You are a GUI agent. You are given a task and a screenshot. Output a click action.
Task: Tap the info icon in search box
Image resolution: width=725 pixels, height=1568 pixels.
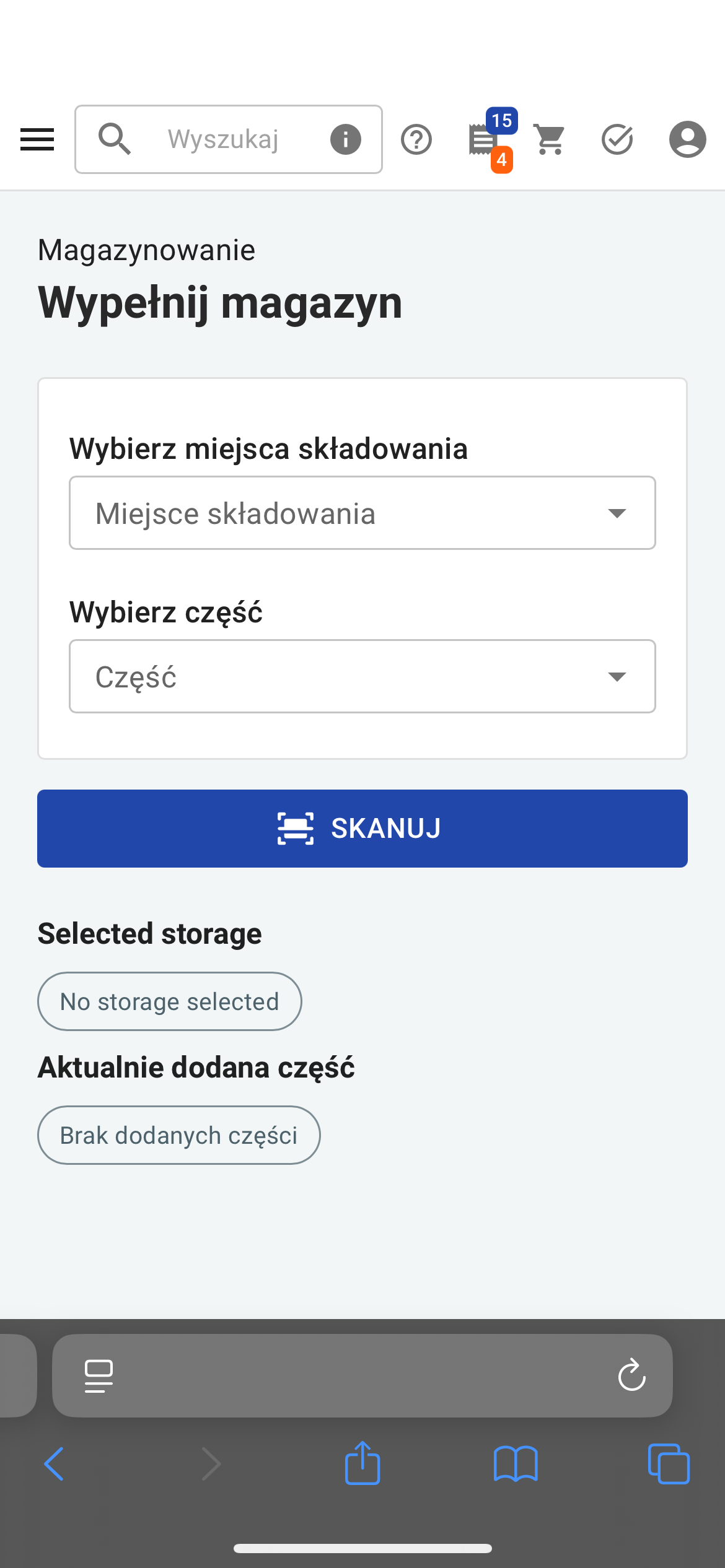[x=345, y=139]
